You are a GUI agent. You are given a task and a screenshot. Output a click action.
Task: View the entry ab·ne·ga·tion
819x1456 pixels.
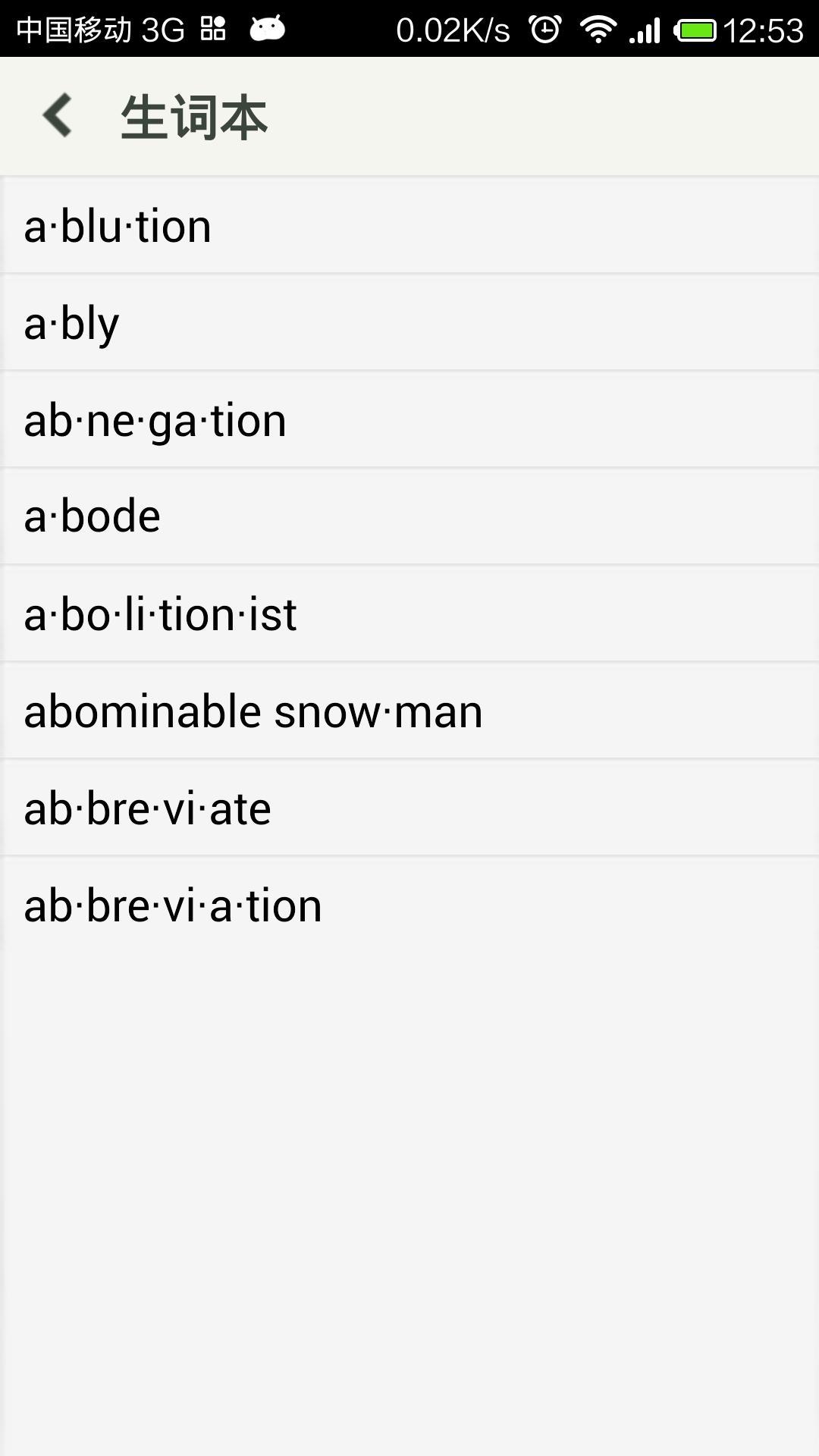point(409,420)
